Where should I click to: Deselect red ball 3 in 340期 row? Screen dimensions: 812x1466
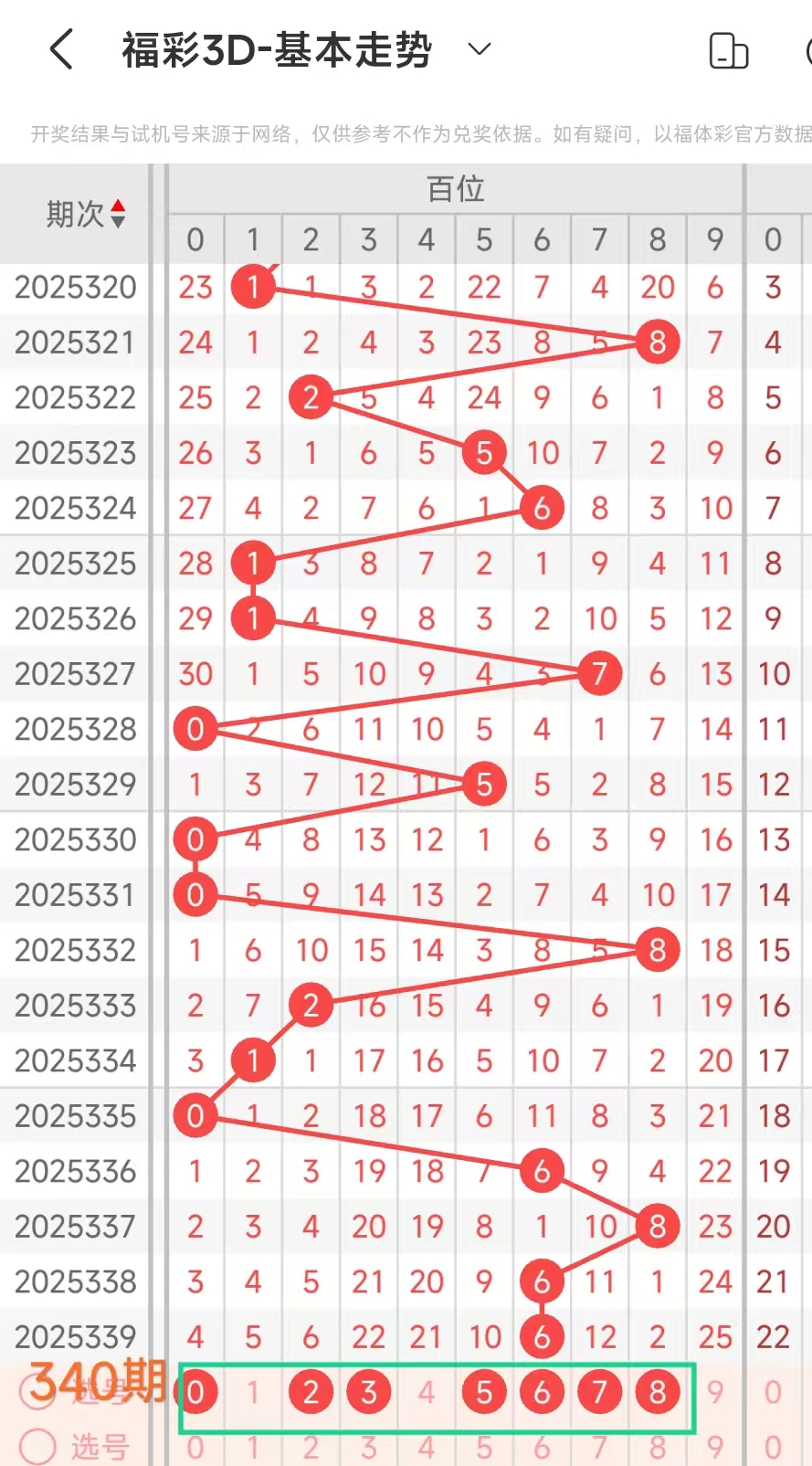[369, 1392]
